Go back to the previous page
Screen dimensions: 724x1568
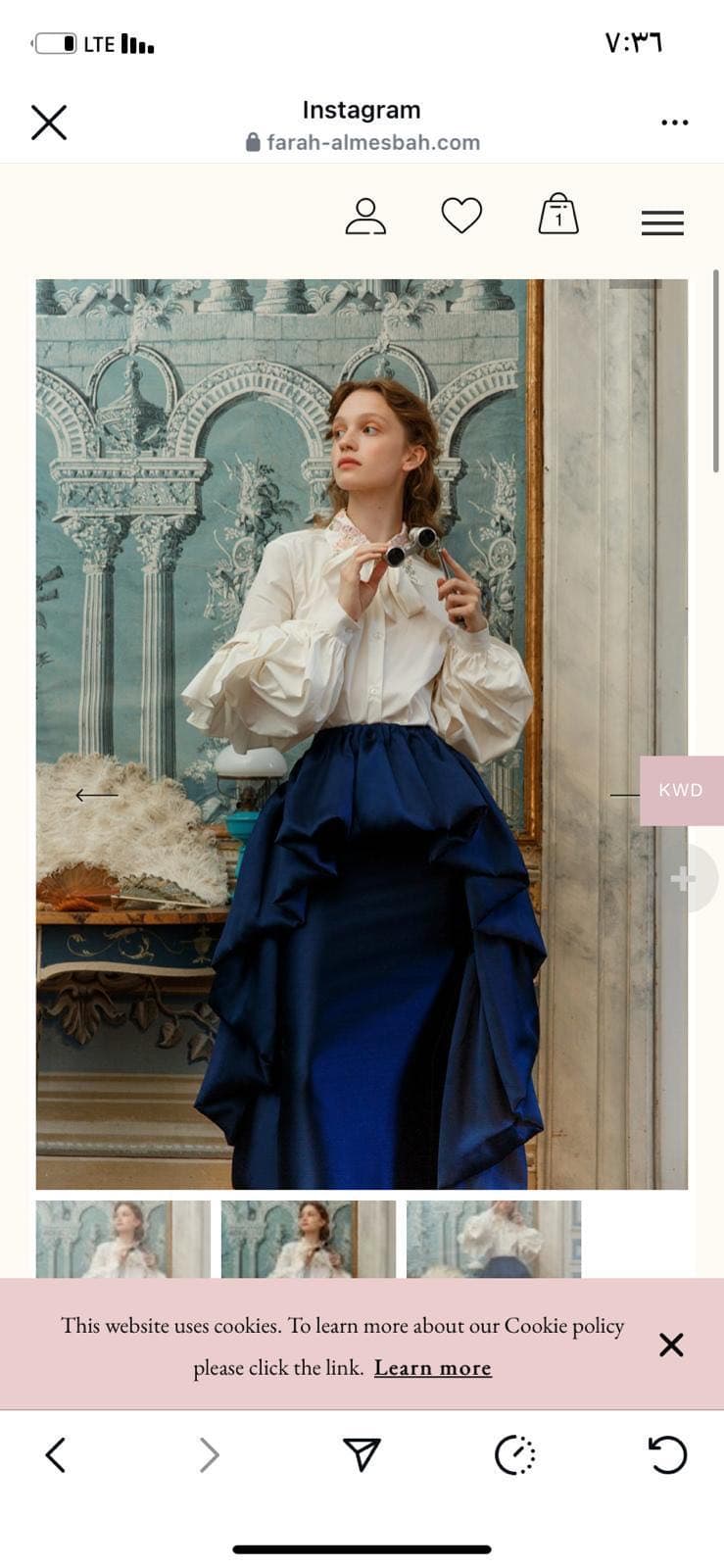[56, 1455]
